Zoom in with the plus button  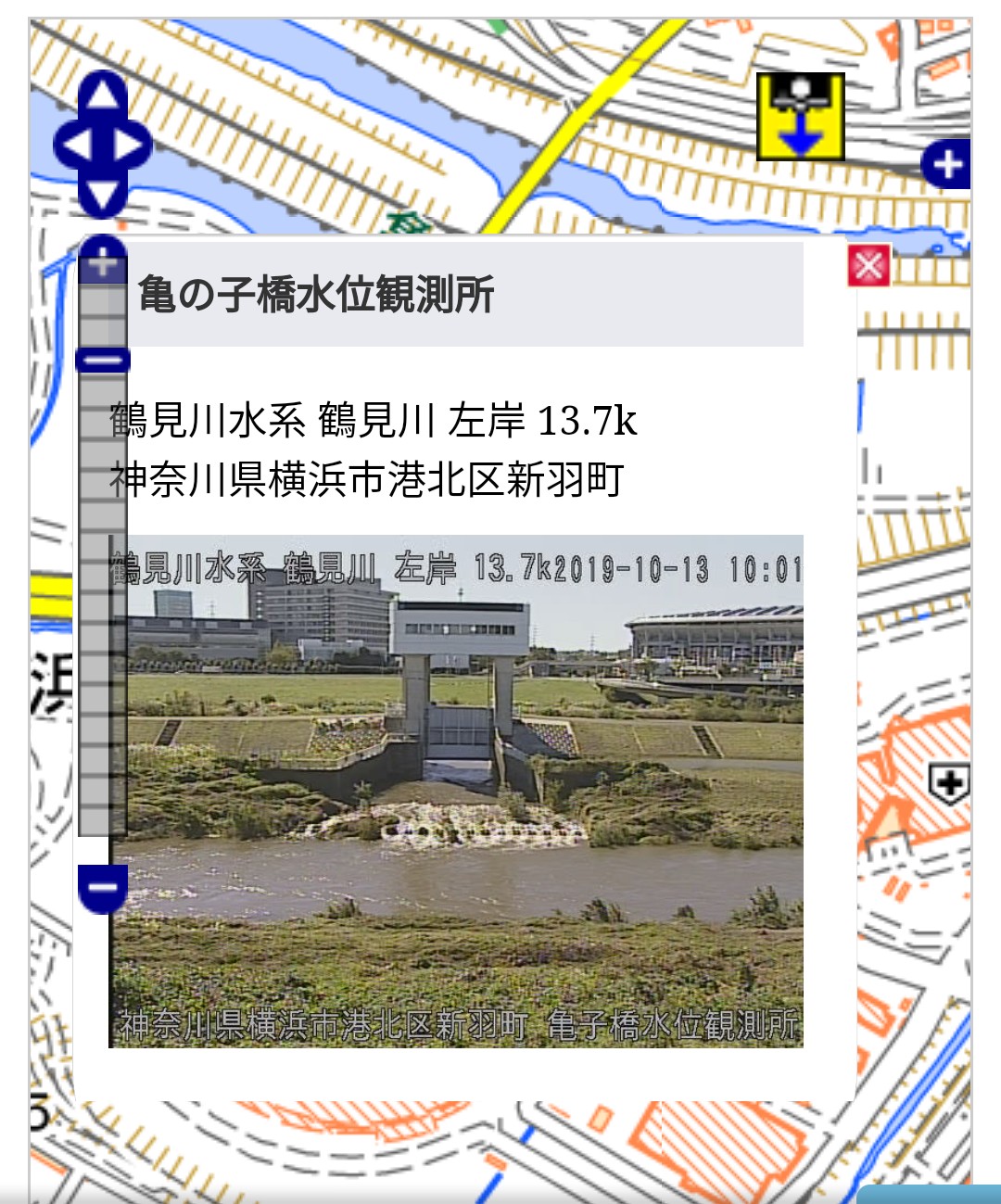103,264
